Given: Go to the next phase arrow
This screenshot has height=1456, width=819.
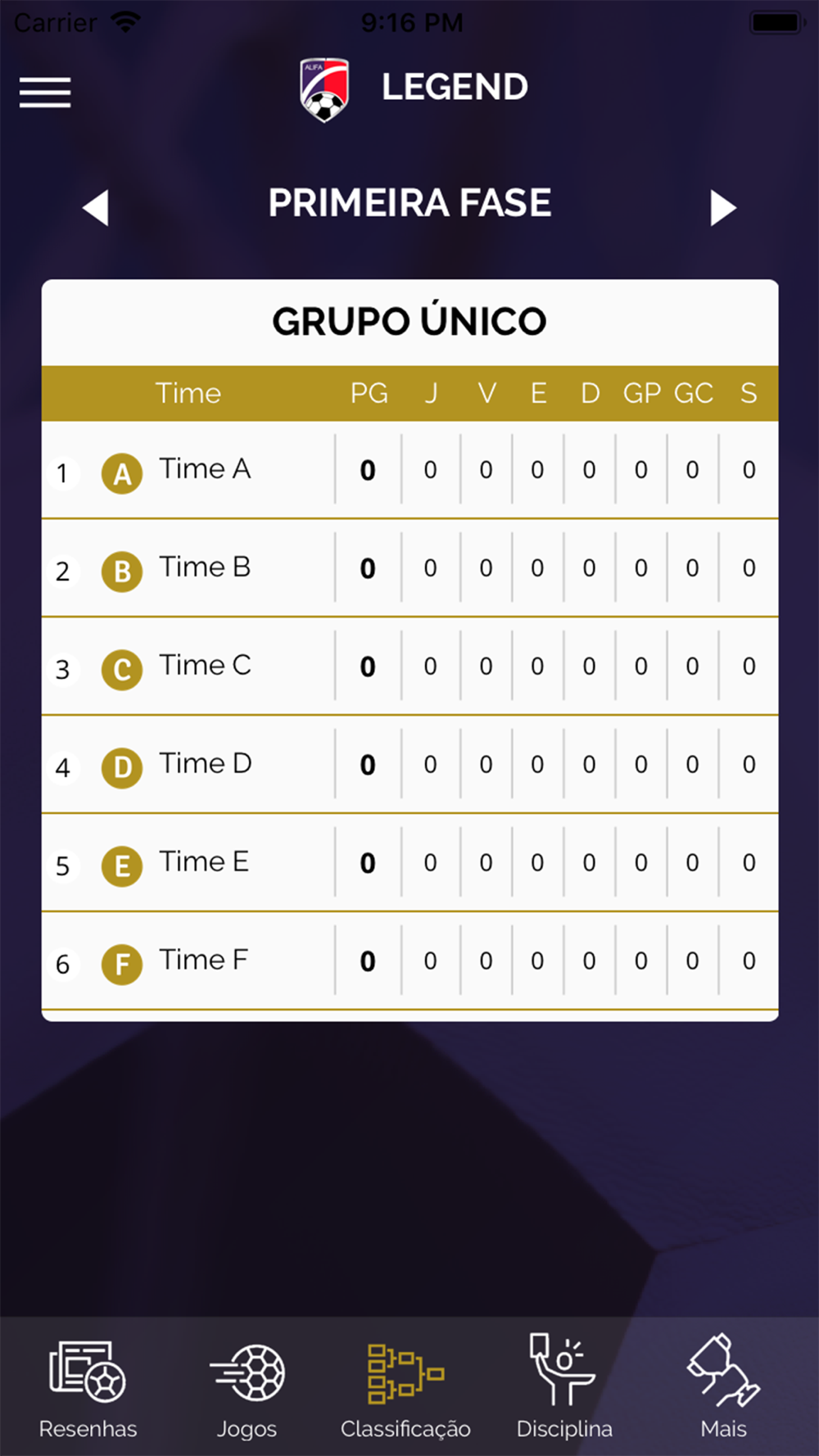Looking at the screenshot, I should (x=723, y=208).
